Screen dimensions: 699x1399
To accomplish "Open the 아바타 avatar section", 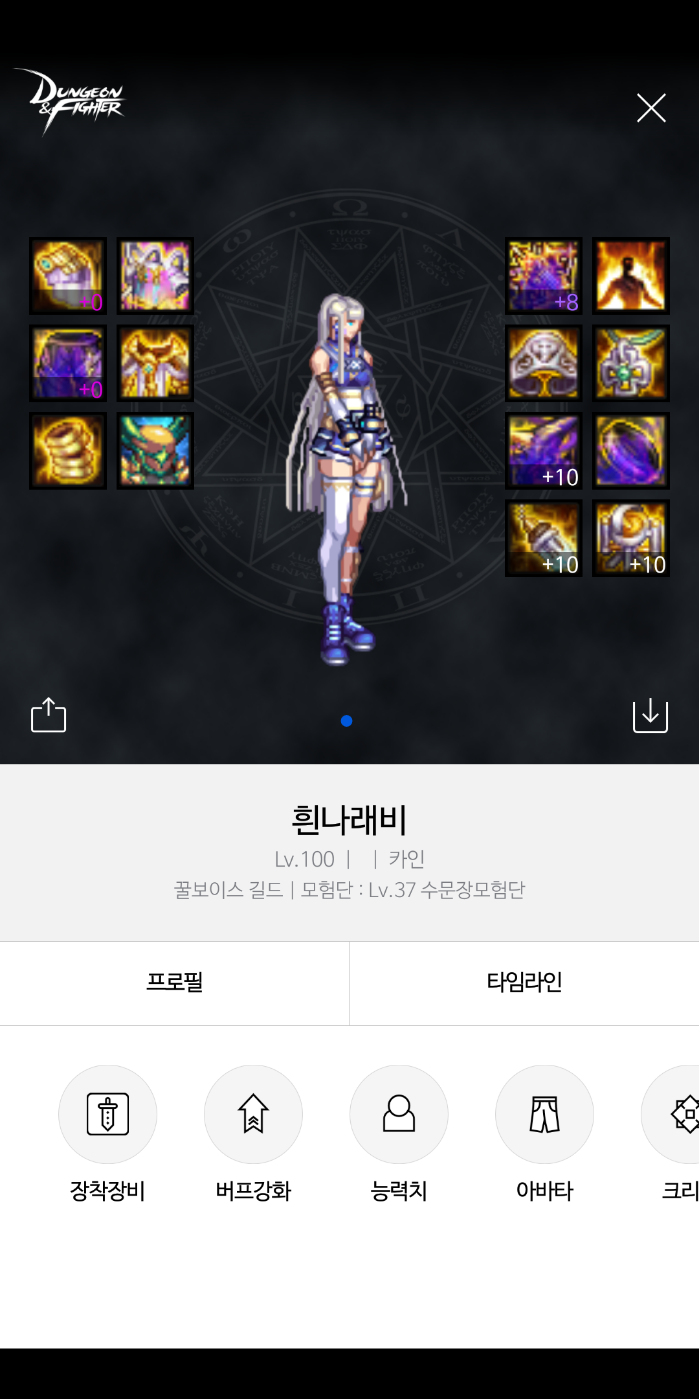I will [x=544, y=1114].
